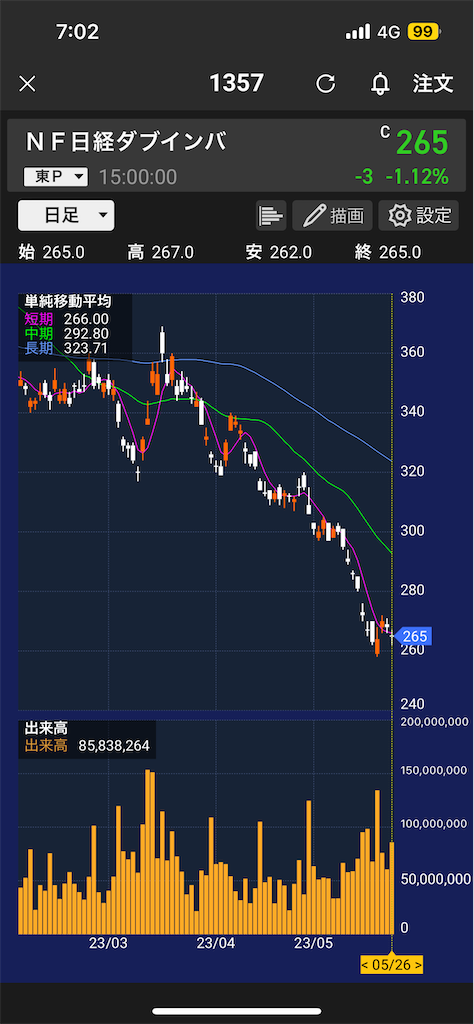Toggle the price-volume bars icon

(271, 216)
